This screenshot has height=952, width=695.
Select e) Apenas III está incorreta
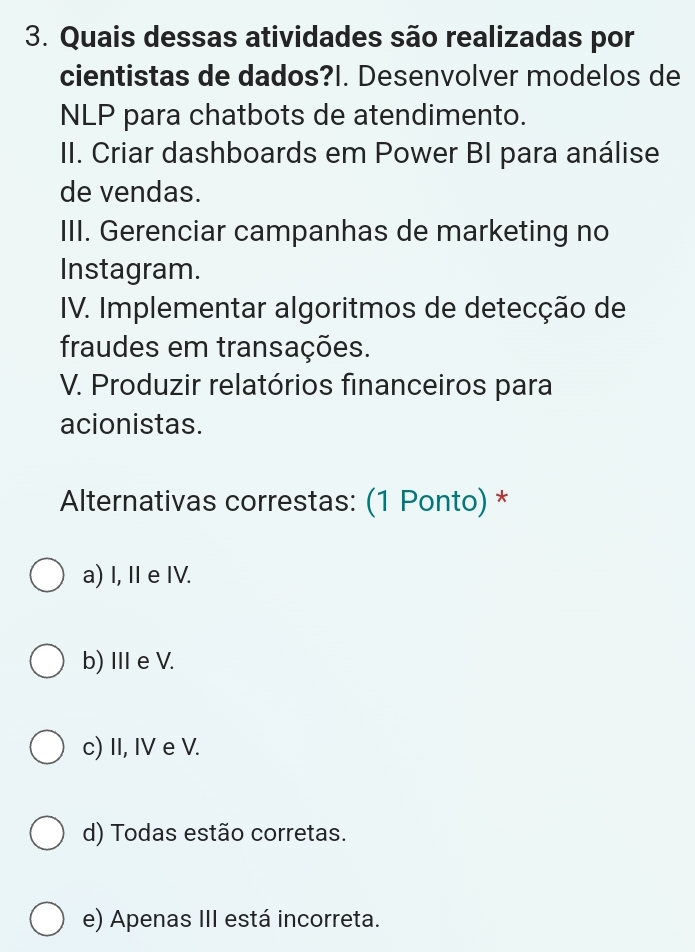(x=47, y=918)
